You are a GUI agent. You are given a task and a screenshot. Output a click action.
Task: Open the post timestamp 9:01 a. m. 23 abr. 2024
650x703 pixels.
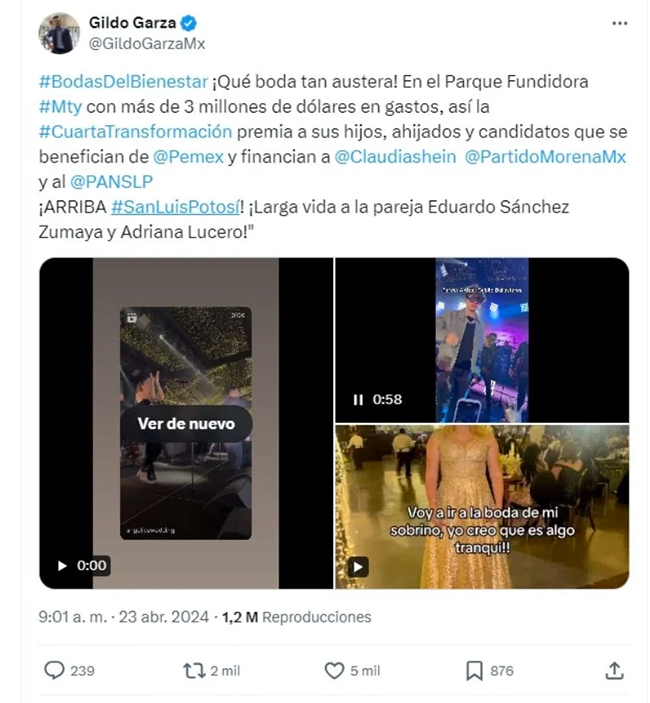point(124,617)
